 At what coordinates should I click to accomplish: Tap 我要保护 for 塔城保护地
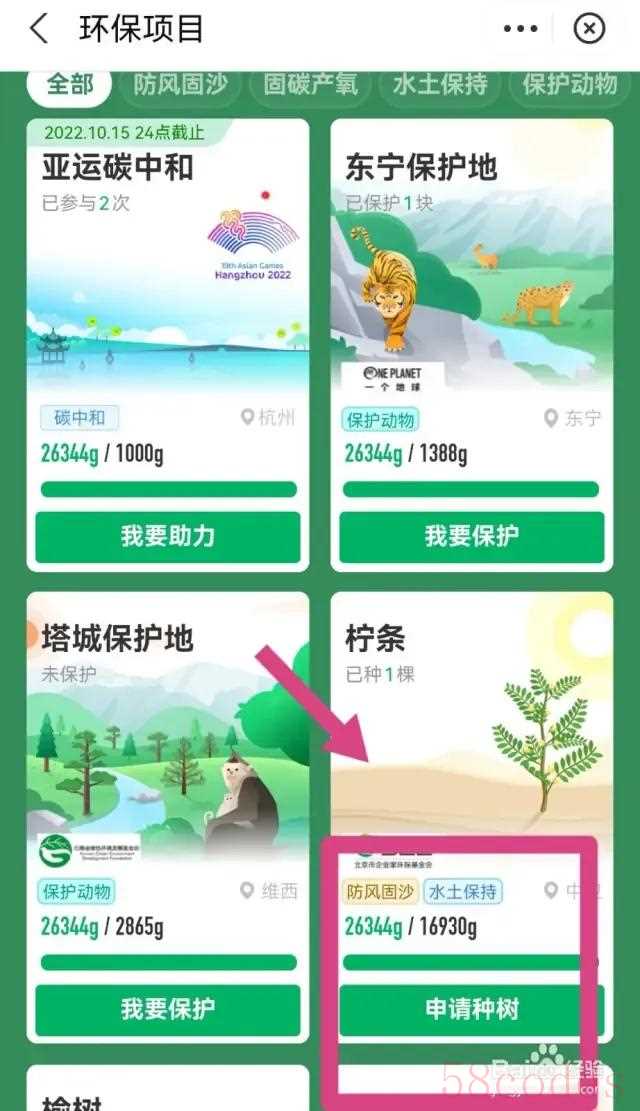(x=168, y=1010)
